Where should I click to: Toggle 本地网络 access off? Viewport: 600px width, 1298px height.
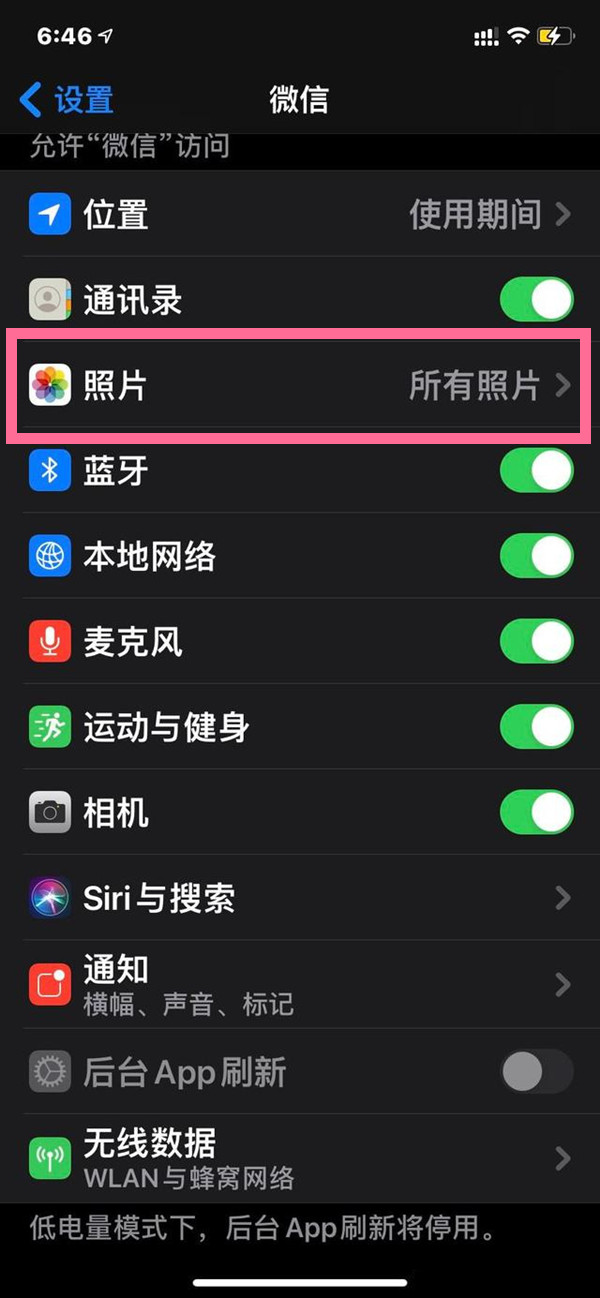536,556
